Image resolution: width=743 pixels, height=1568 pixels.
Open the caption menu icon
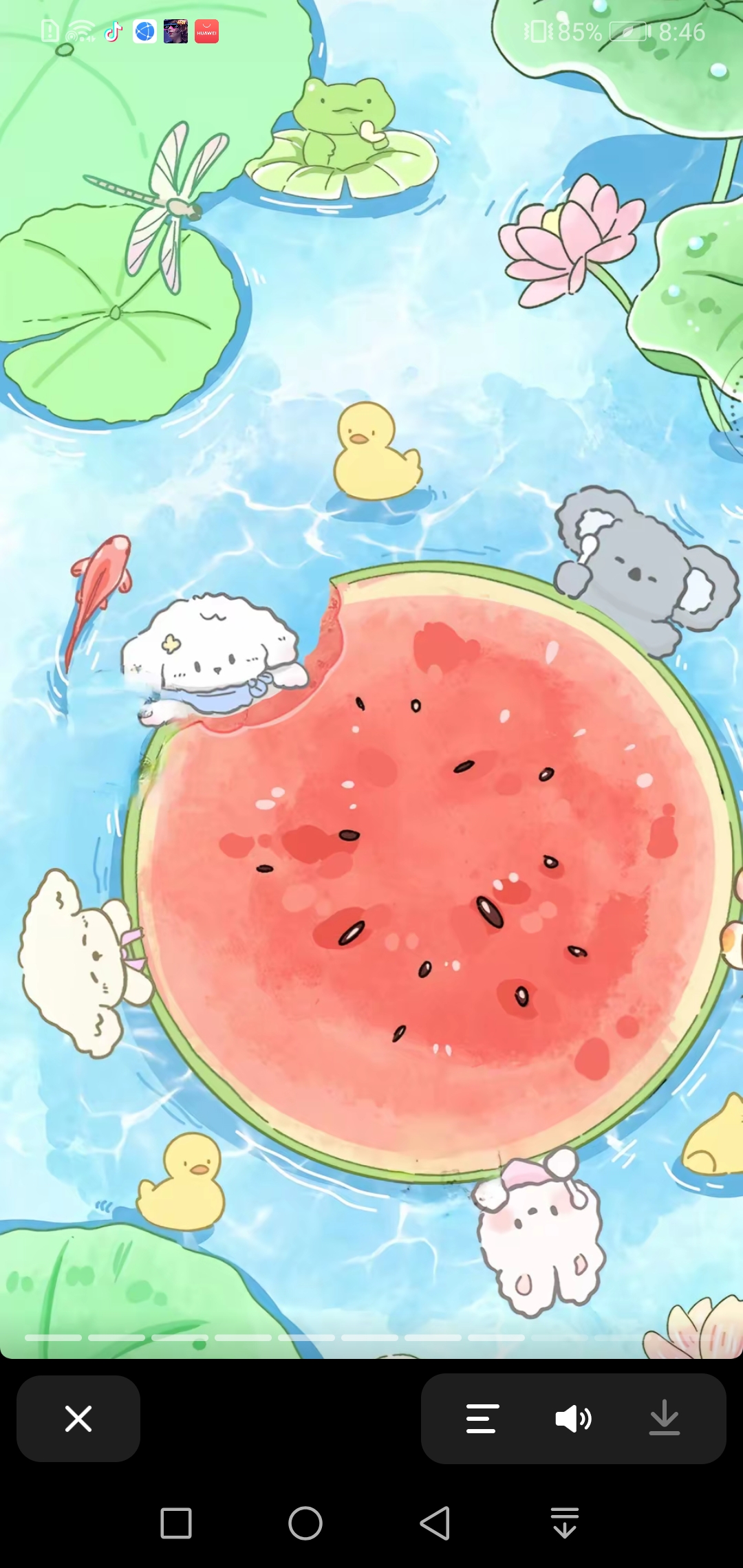tap(482, 1419)
